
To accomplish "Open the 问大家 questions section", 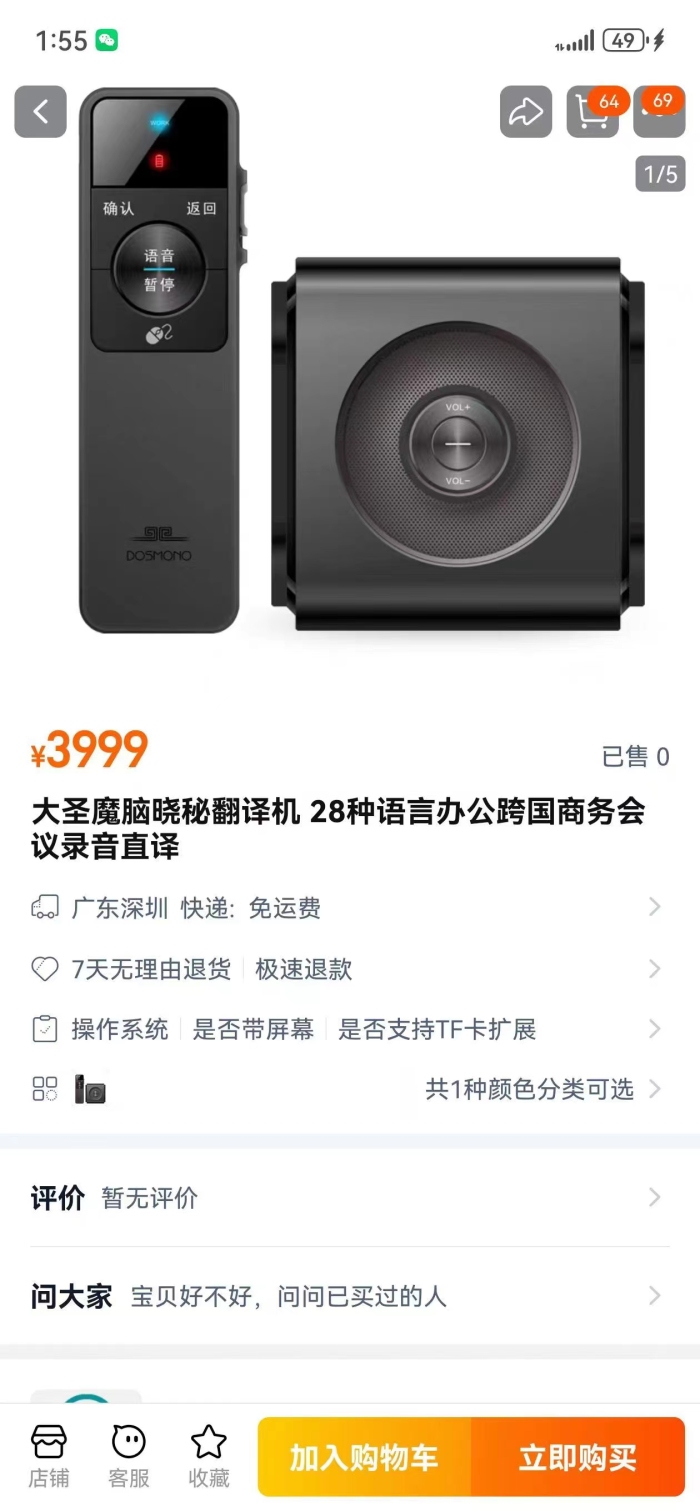I will [x=348, y=1297].
